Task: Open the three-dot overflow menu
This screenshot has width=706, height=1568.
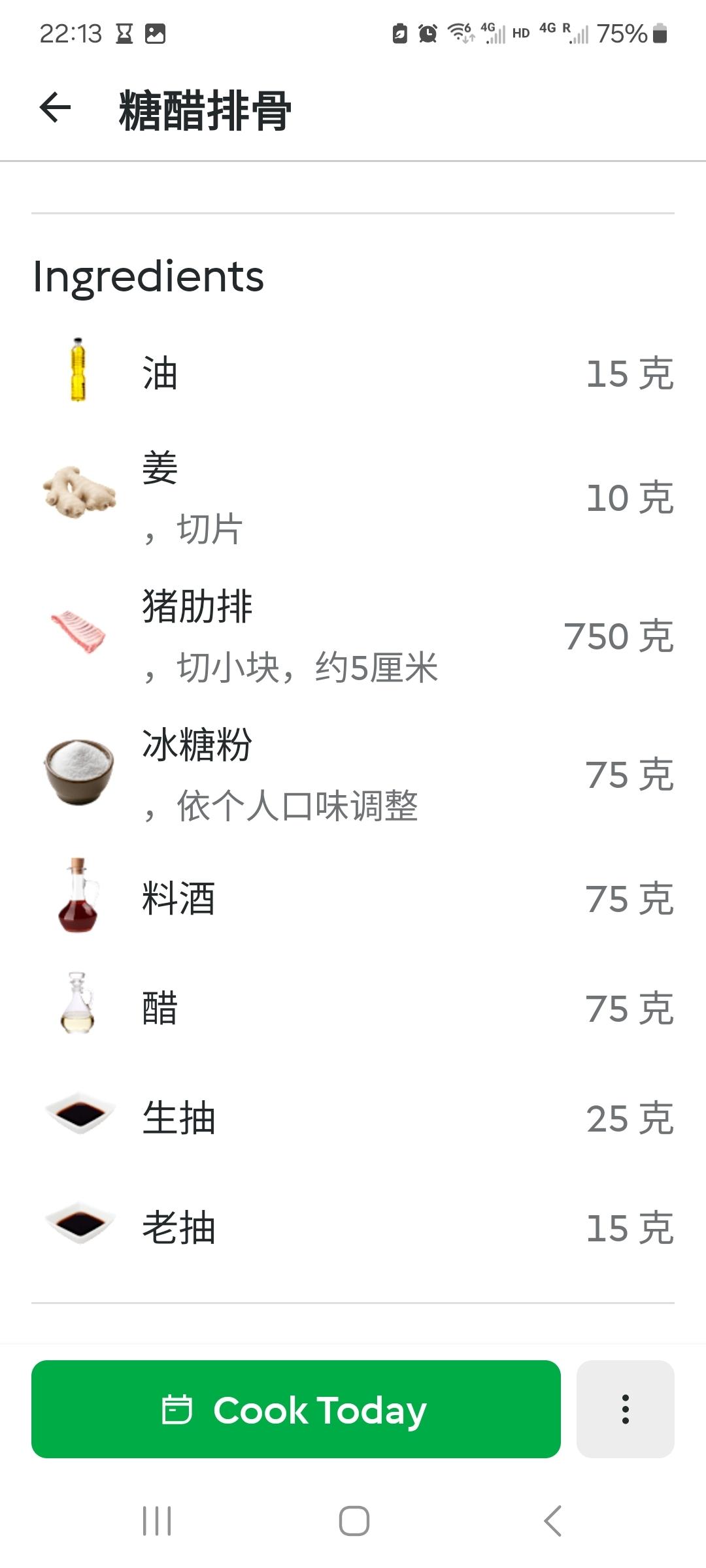Action: tap(626, 1409)
